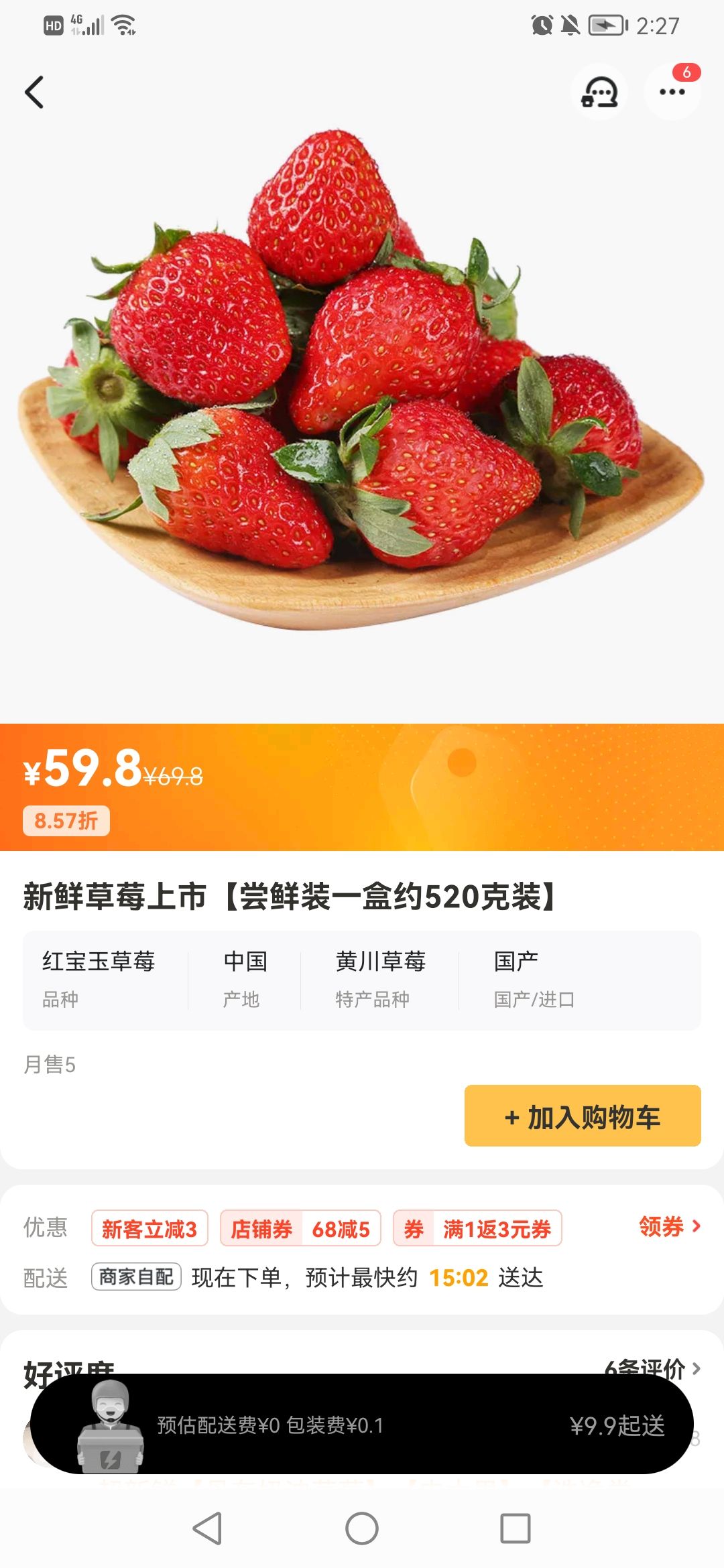Tap the system home button
Image resolution: width=724 pixels, height=1568 pixels.
click(x=362, y=1529)
